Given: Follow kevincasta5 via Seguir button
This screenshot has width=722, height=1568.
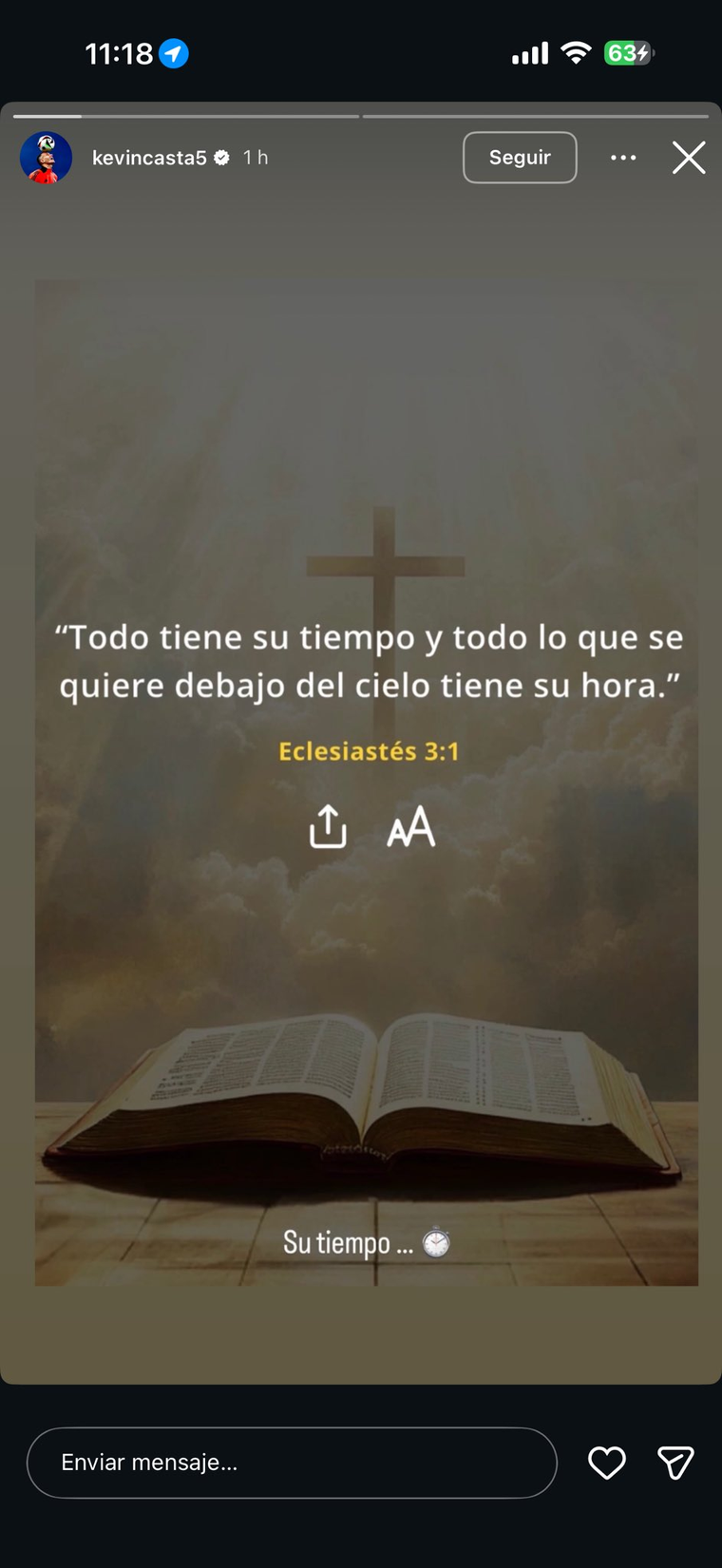Looking at the screenshot, I should 520,158.
